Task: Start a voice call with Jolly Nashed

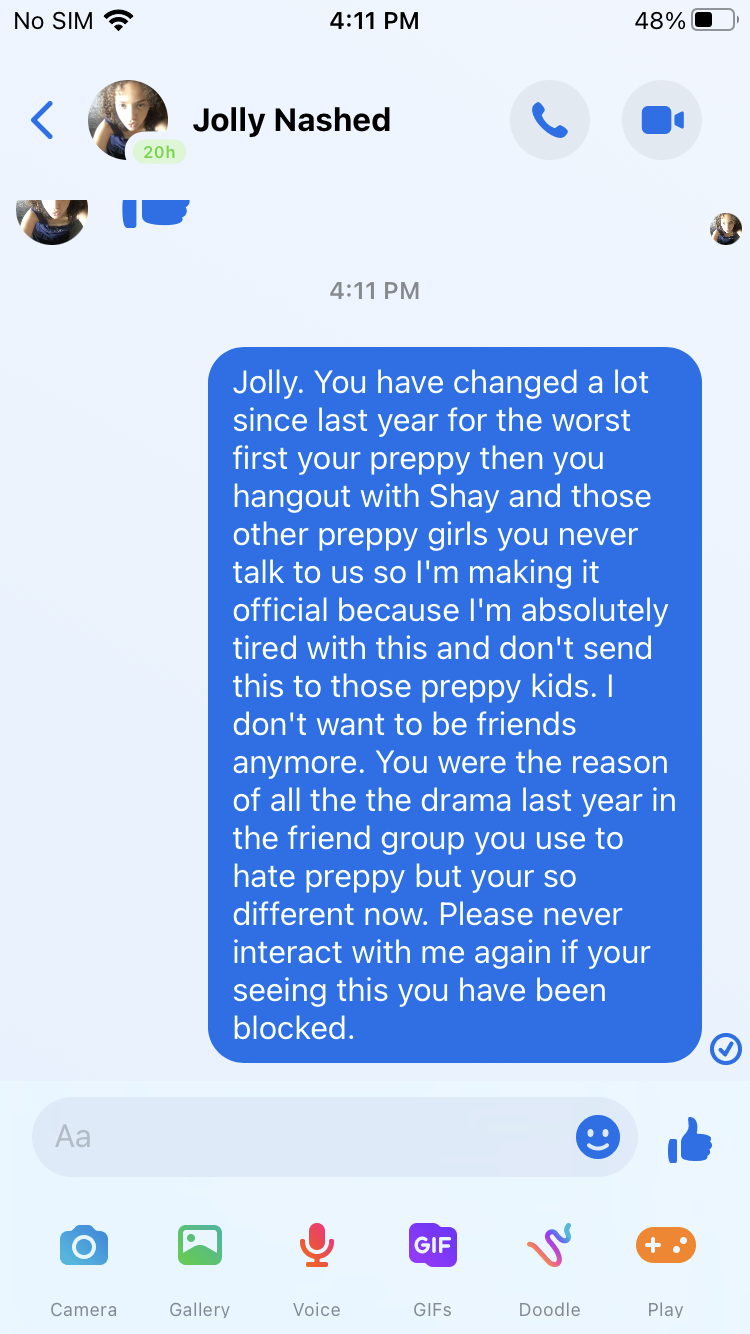Action: (549, 120)
